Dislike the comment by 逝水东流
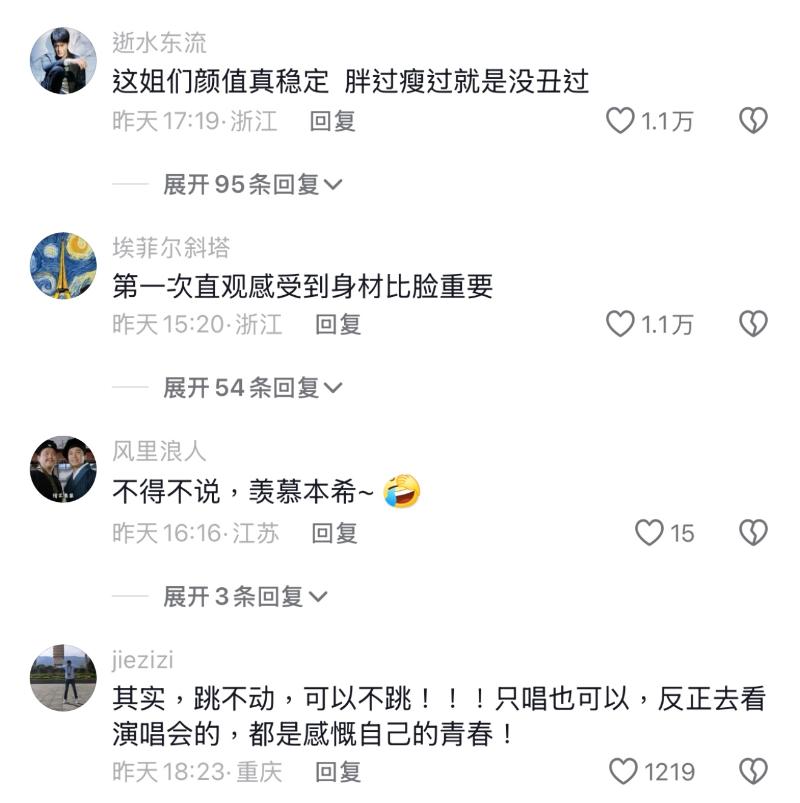The height and width of the screenshot is (803, 800). (753, 122)
